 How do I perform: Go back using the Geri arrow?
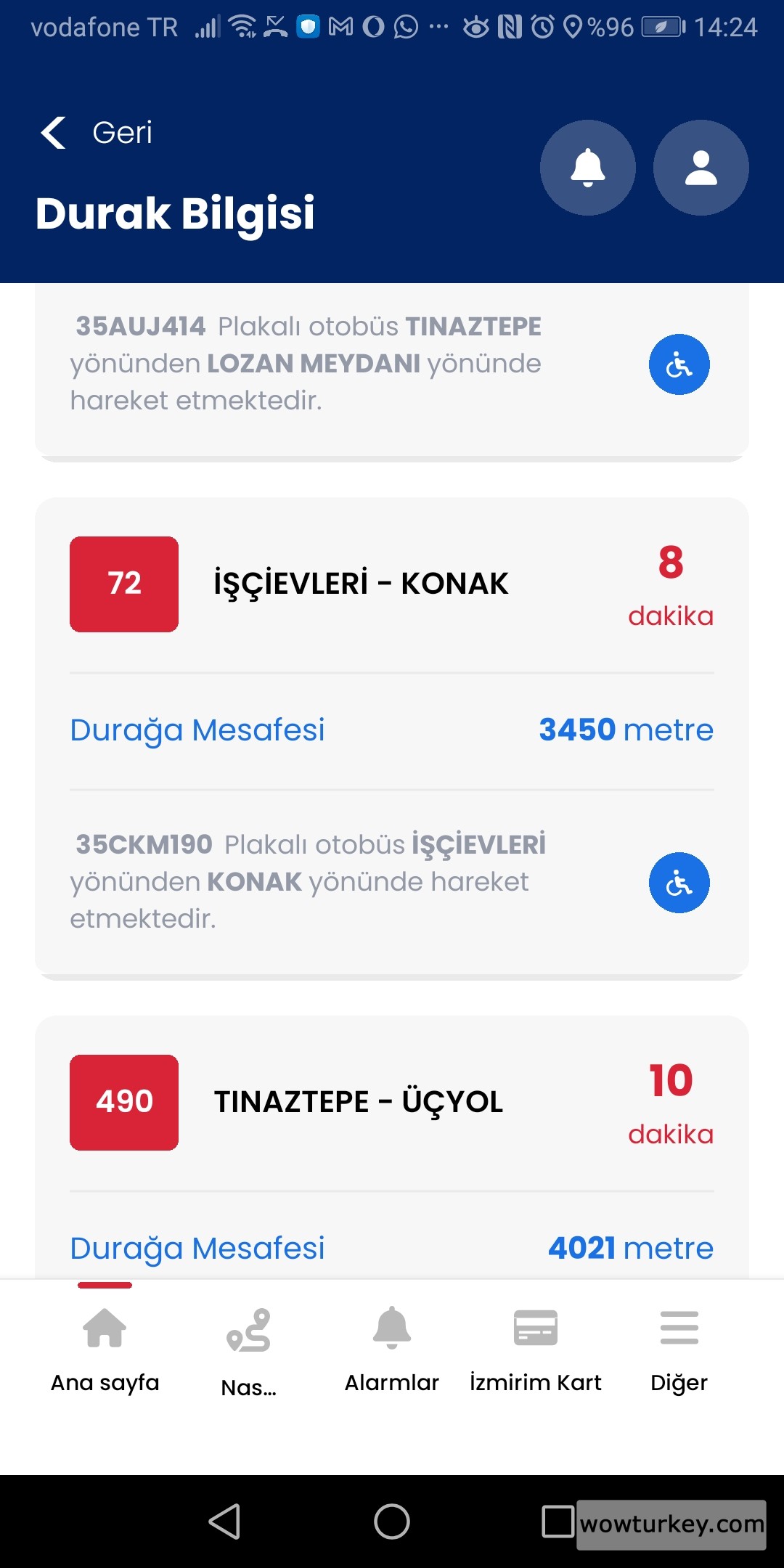point(54,133)
